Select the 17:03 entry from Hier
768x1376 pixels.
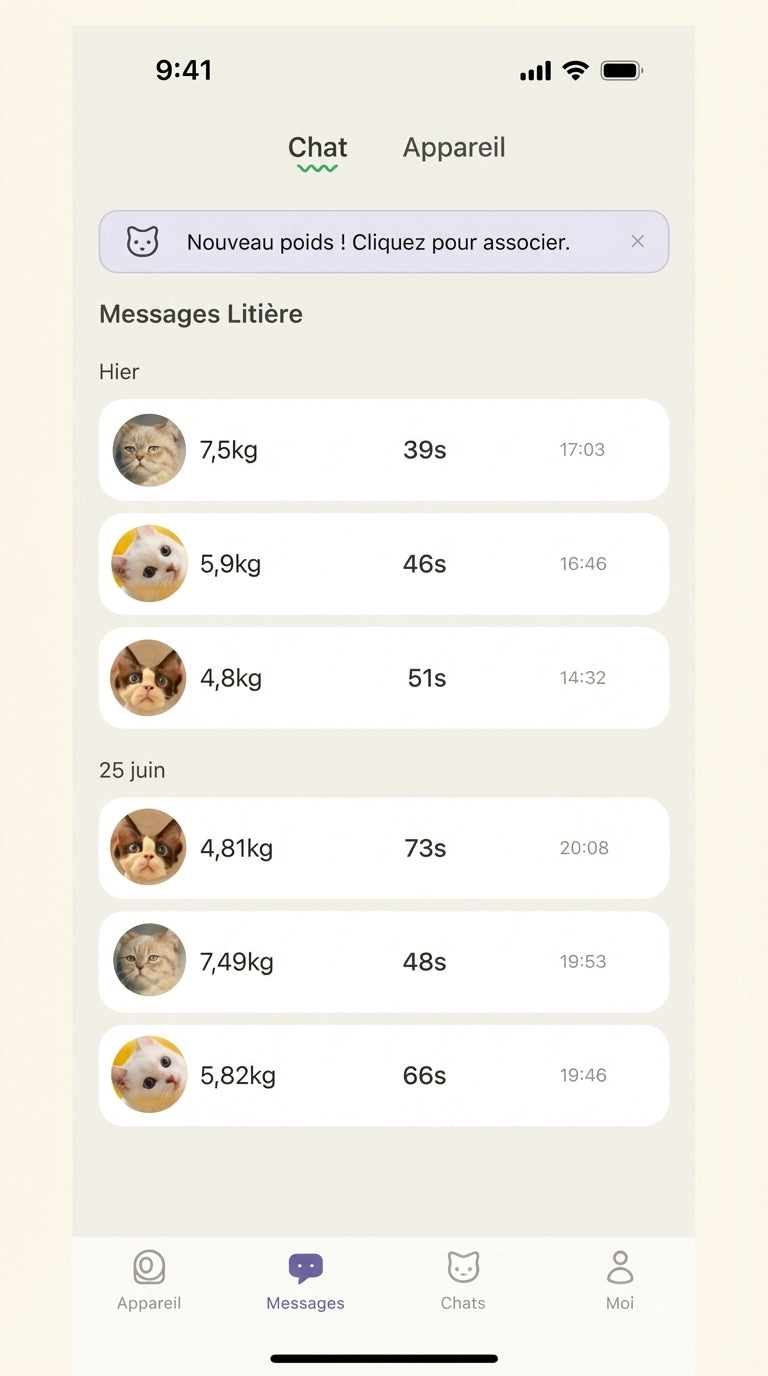[384, 449]
